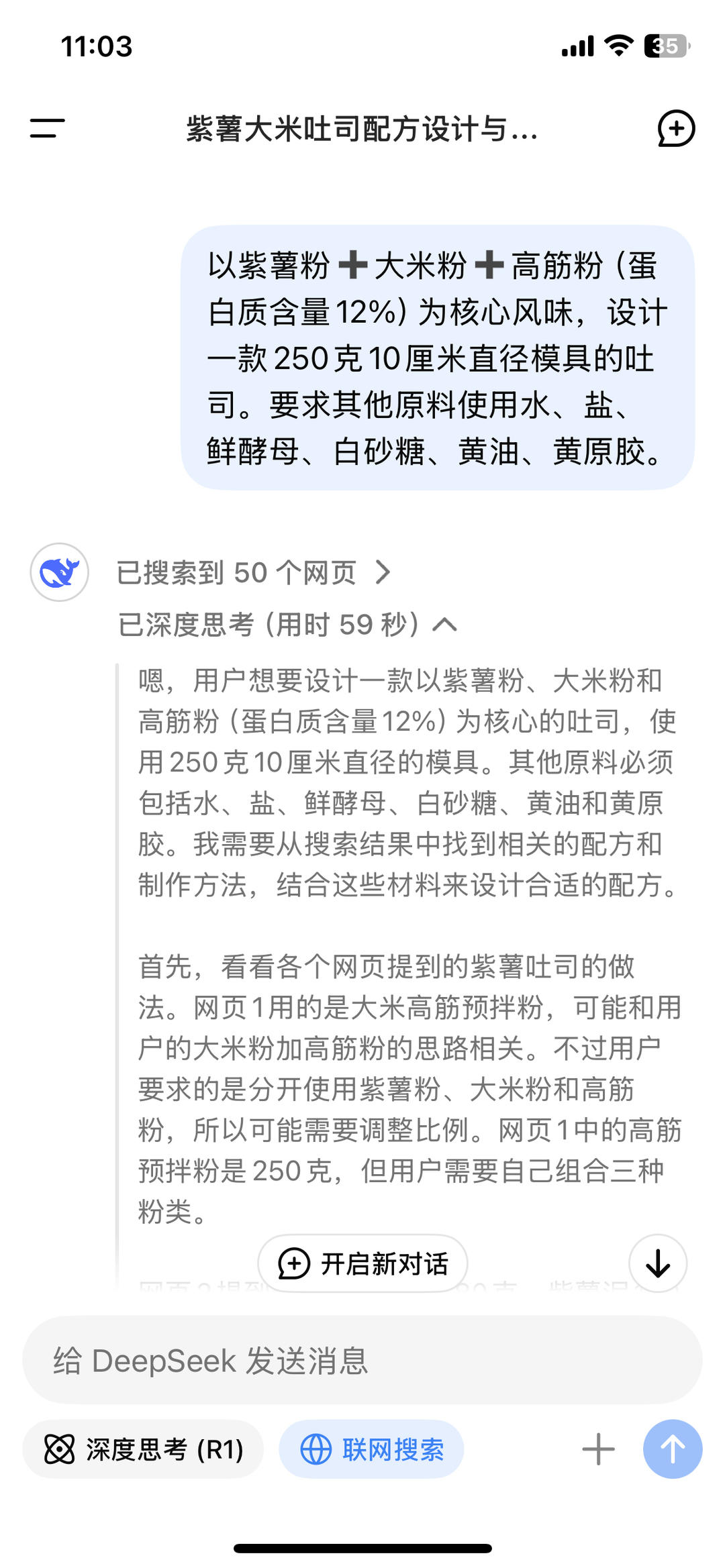Toggle 联网搜索 web search

(371, 1449)
